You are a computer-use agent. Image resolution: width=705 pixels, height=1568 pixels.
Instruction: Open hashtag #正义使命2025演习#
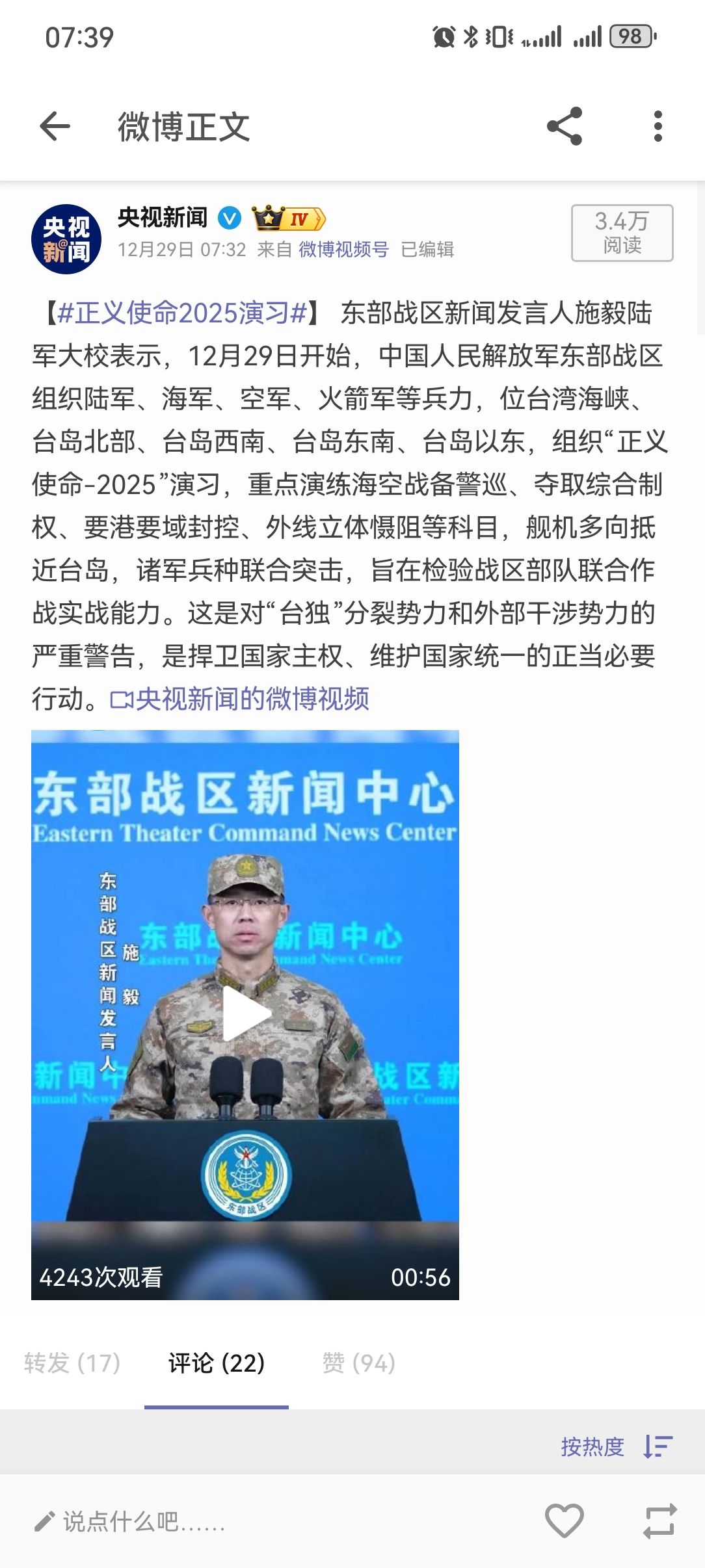tap(181, 313)
